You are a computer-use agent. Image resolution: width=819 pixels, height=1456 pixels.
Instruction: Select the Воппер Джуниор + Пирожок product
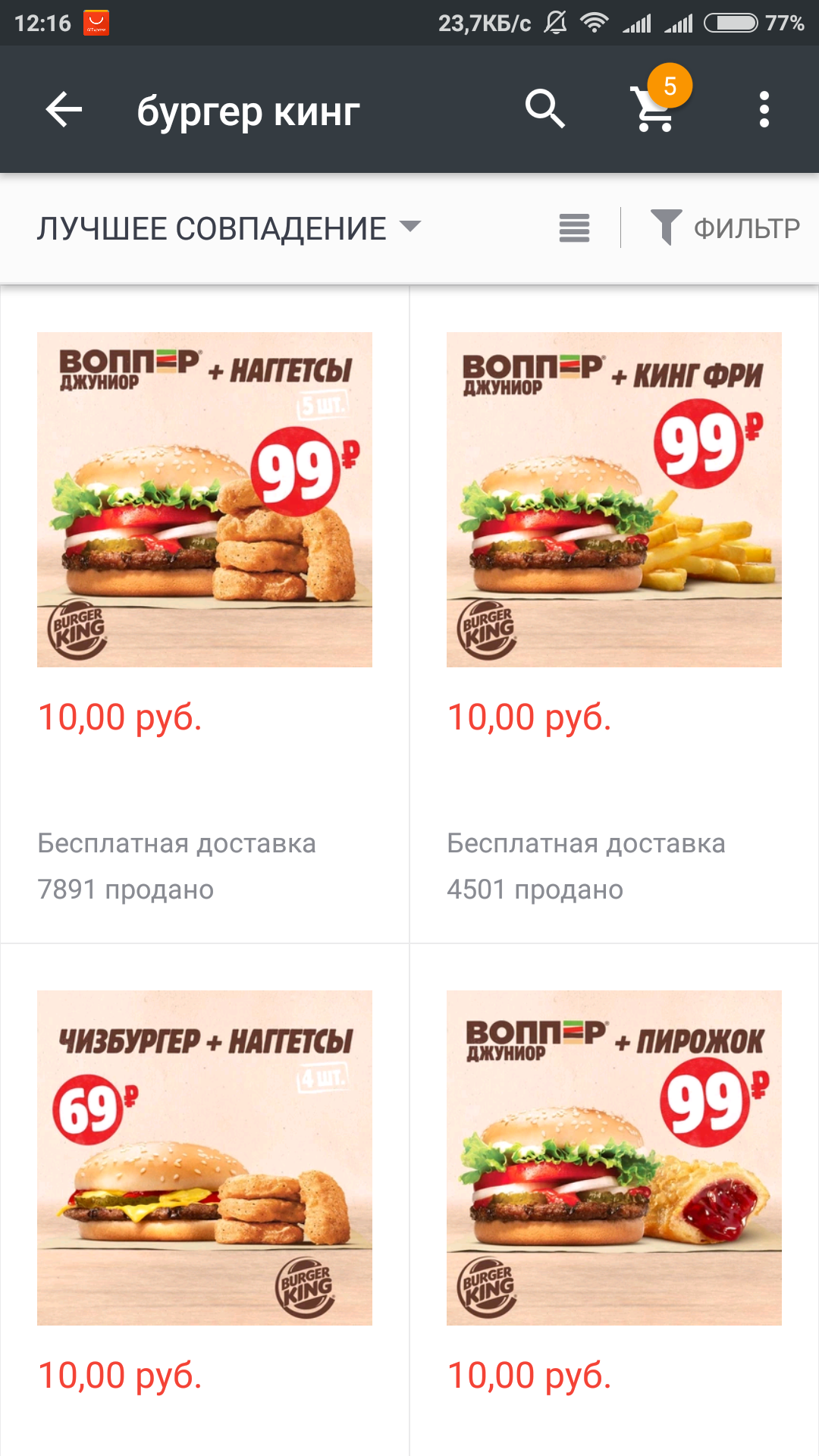tap(614, 1158)
